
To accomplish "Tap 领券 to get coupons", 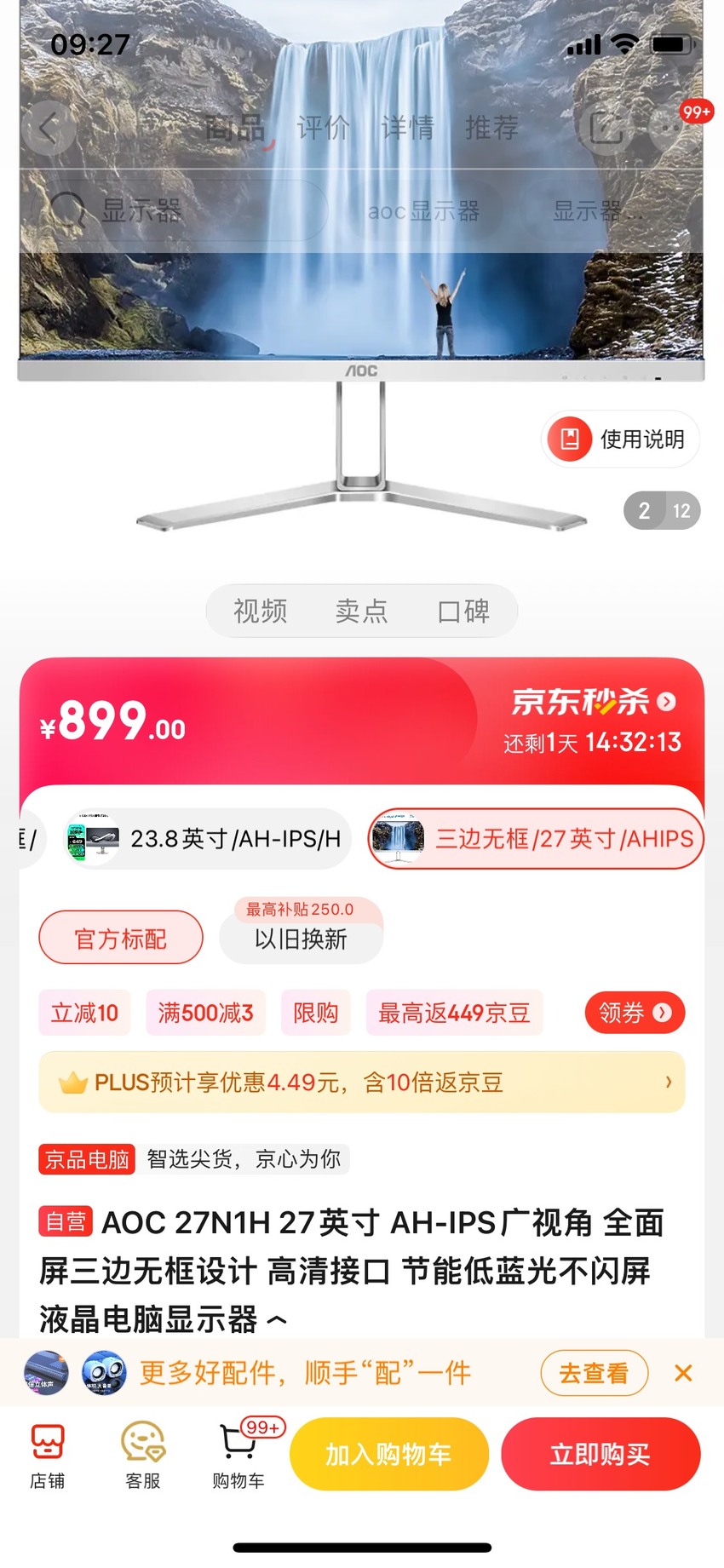I will 635,1013.
